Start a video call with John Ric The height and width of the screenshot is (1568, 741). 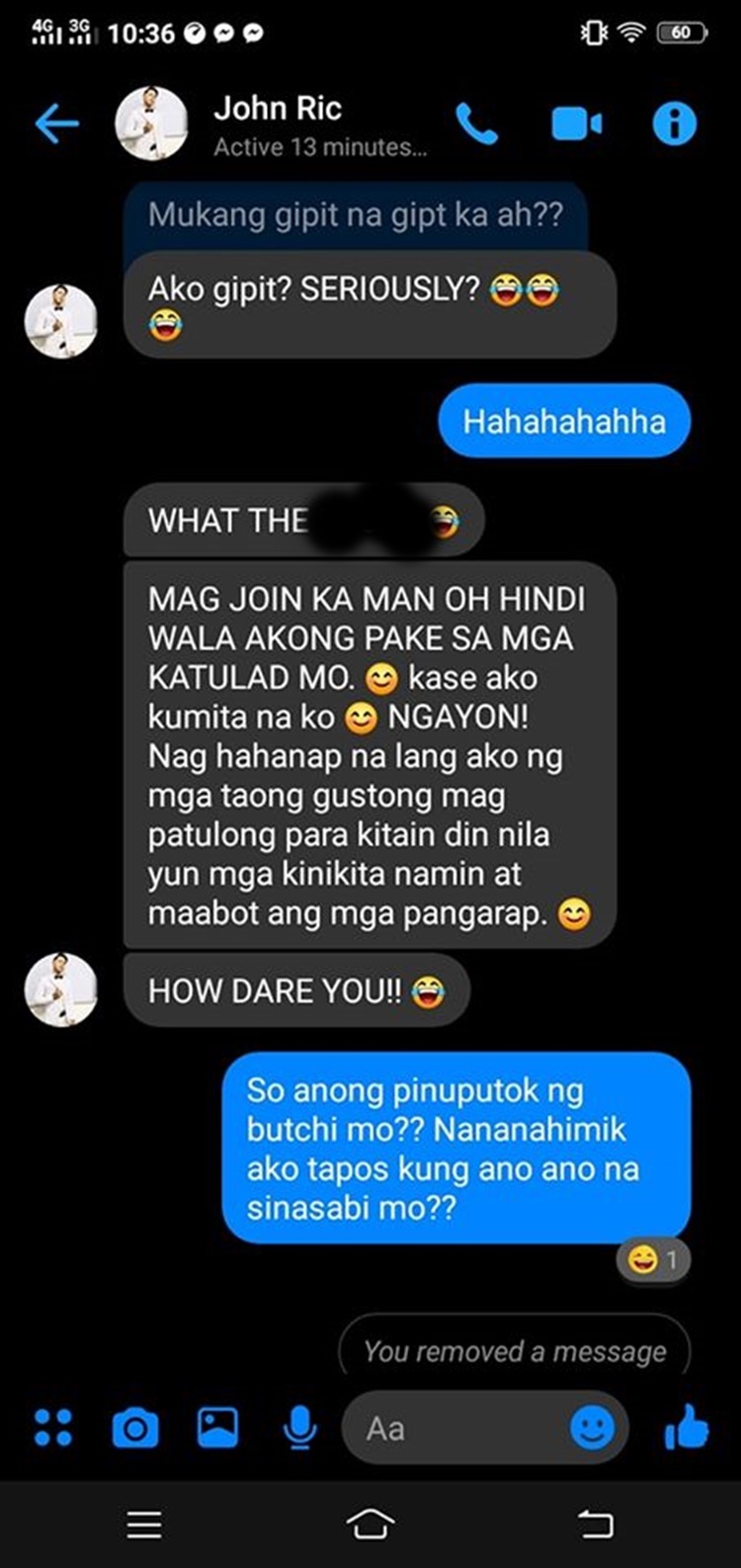[577, 125]
